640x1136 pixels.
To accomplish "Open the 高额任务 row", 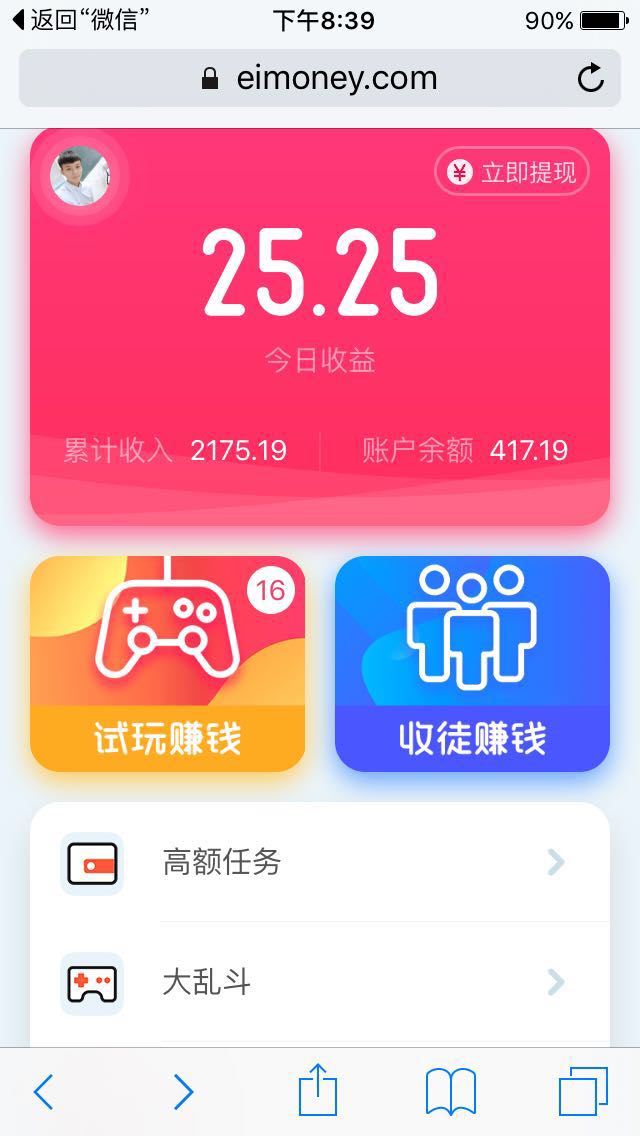I will (320, 863).
